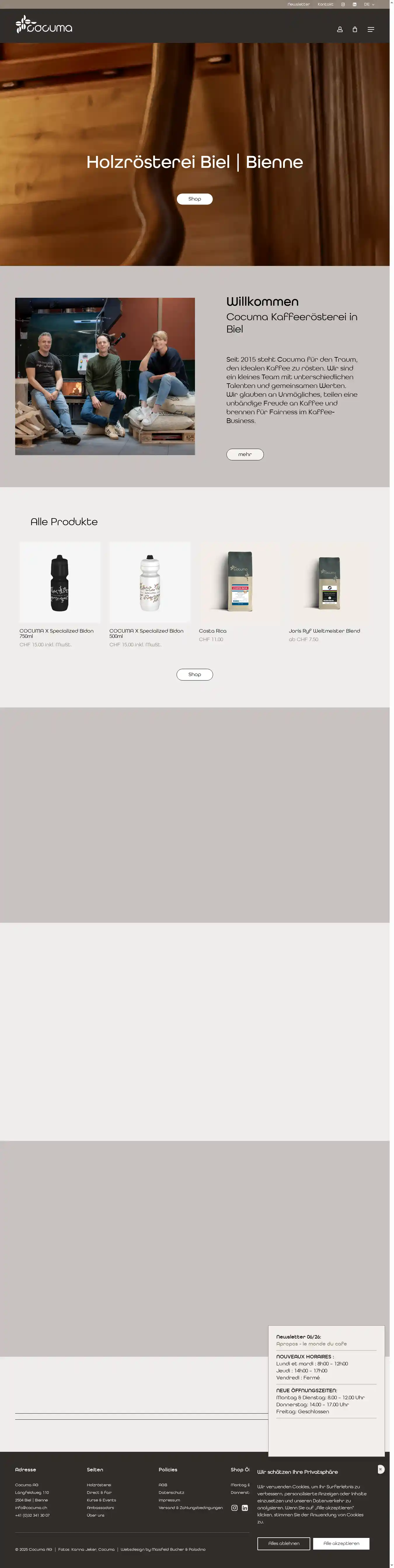Open the Datenschutz footer link
The height and width of the screenshot is (1568, 394).
[x=171, y=1492]
